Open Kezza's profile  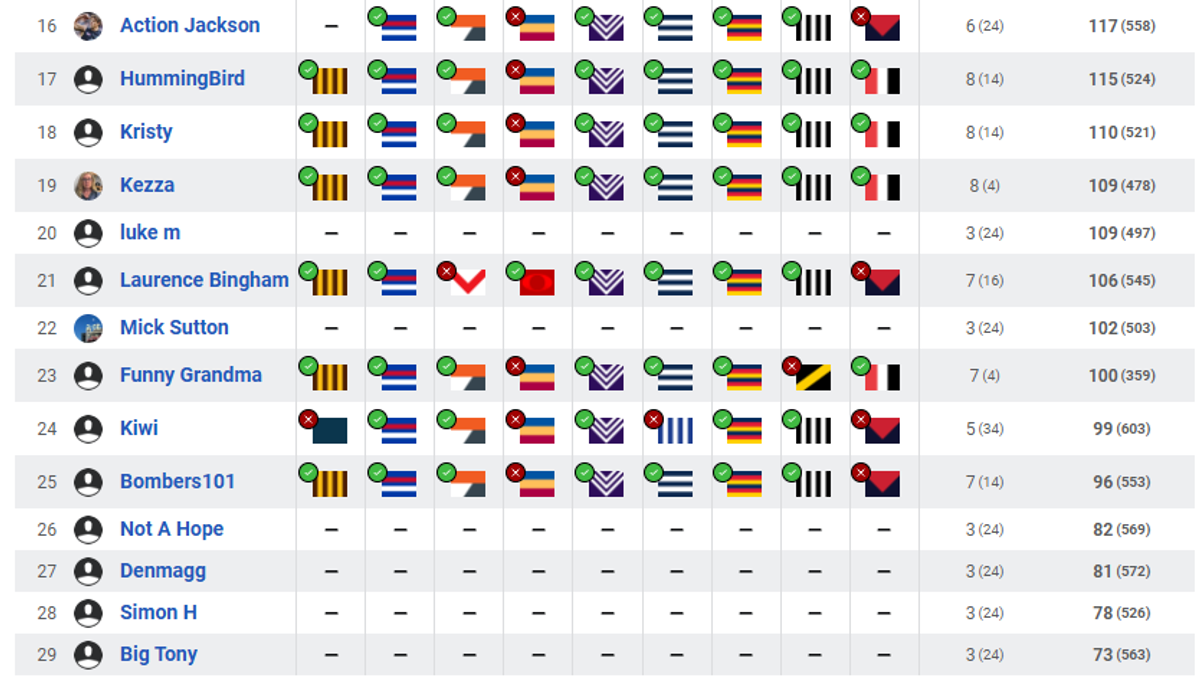coord(147,185)
